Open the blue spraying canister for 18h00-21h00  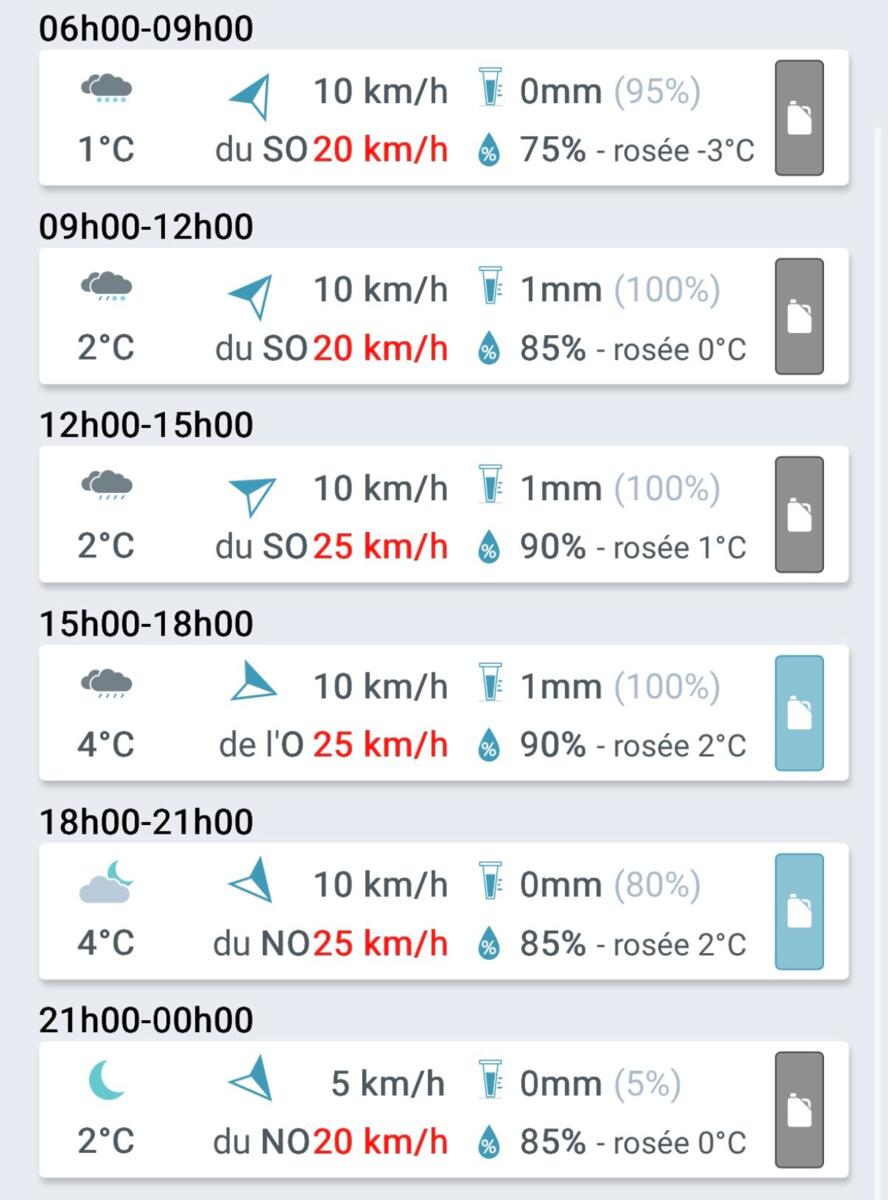point(799,911)
